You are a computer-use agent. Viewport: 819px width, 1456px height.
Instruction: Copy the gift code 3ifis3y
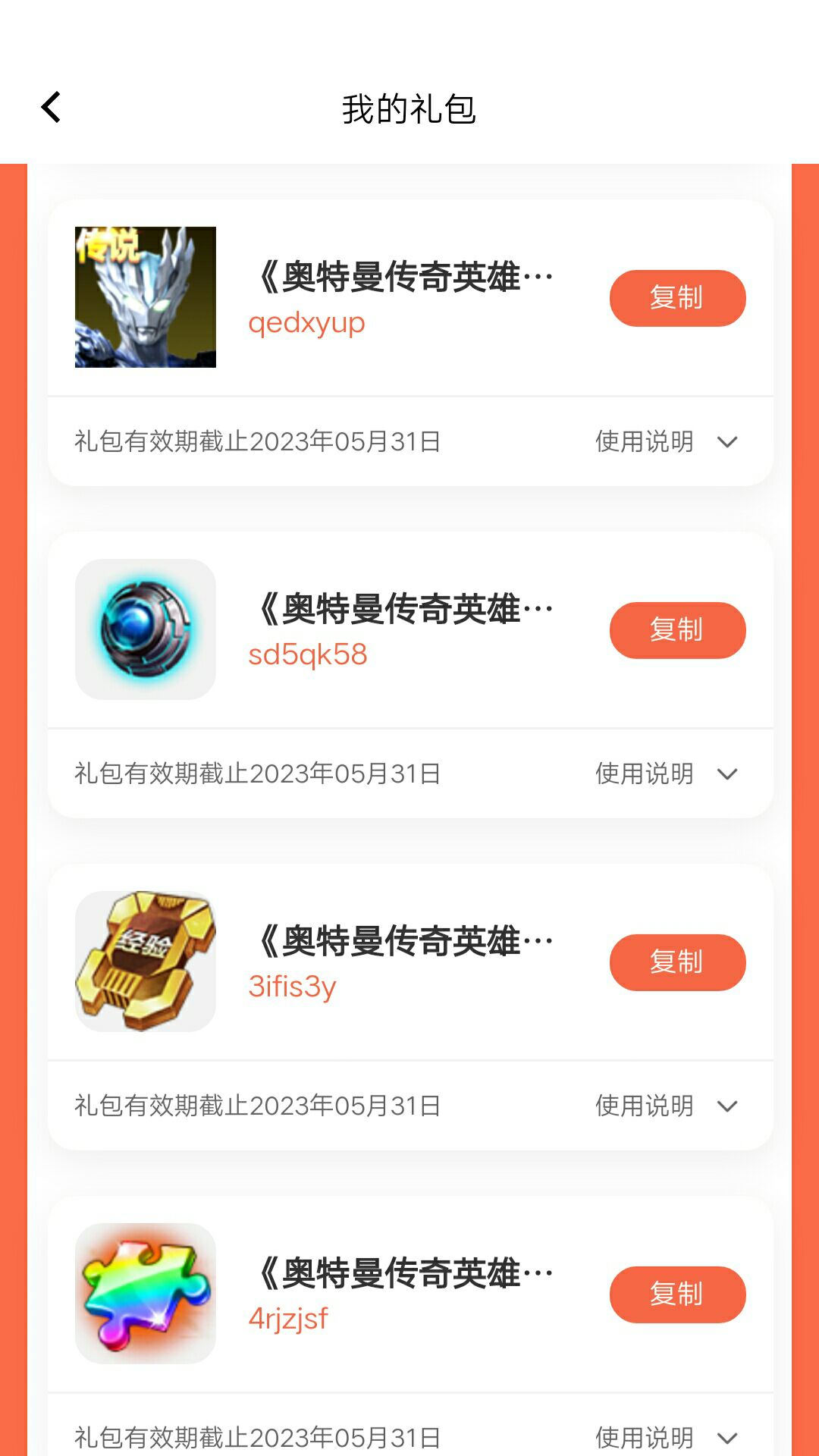[677, 962]
